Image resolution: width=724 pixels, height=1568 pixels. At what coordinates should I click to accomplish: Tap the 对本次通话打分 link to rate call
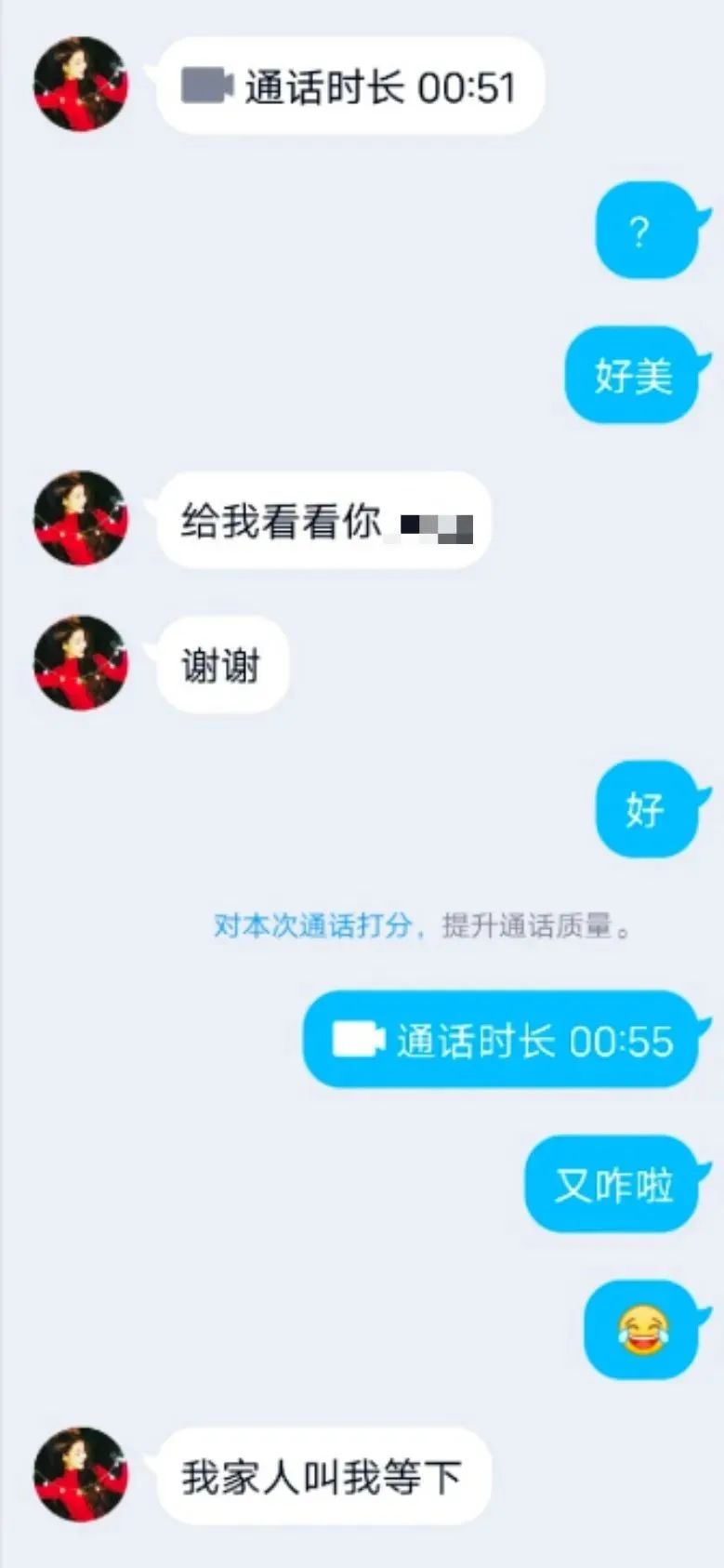pos(312,926)
